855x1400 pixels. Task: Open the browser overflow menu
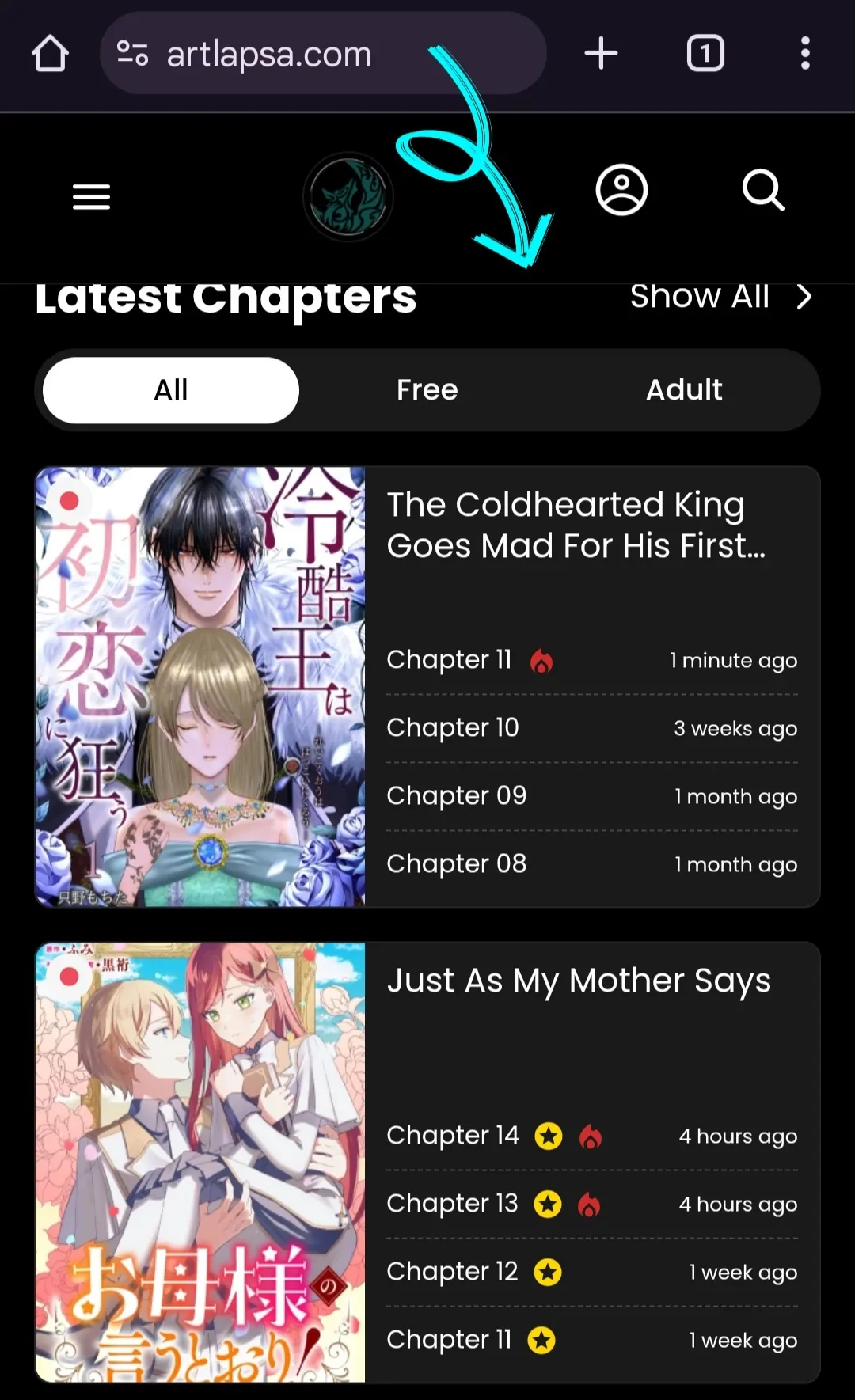click(805, 54)
